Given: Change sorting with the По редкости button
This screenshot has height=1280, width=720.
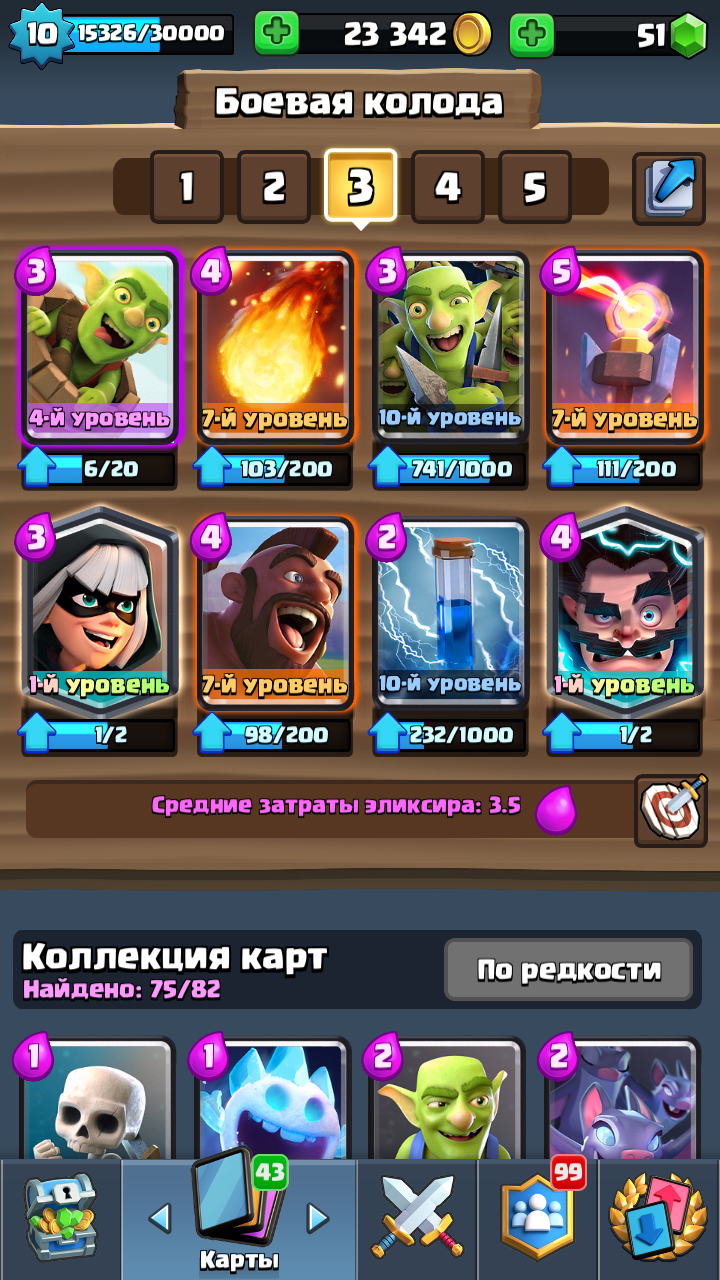Looking at the screenshot, I should click(x=568, y=970).
